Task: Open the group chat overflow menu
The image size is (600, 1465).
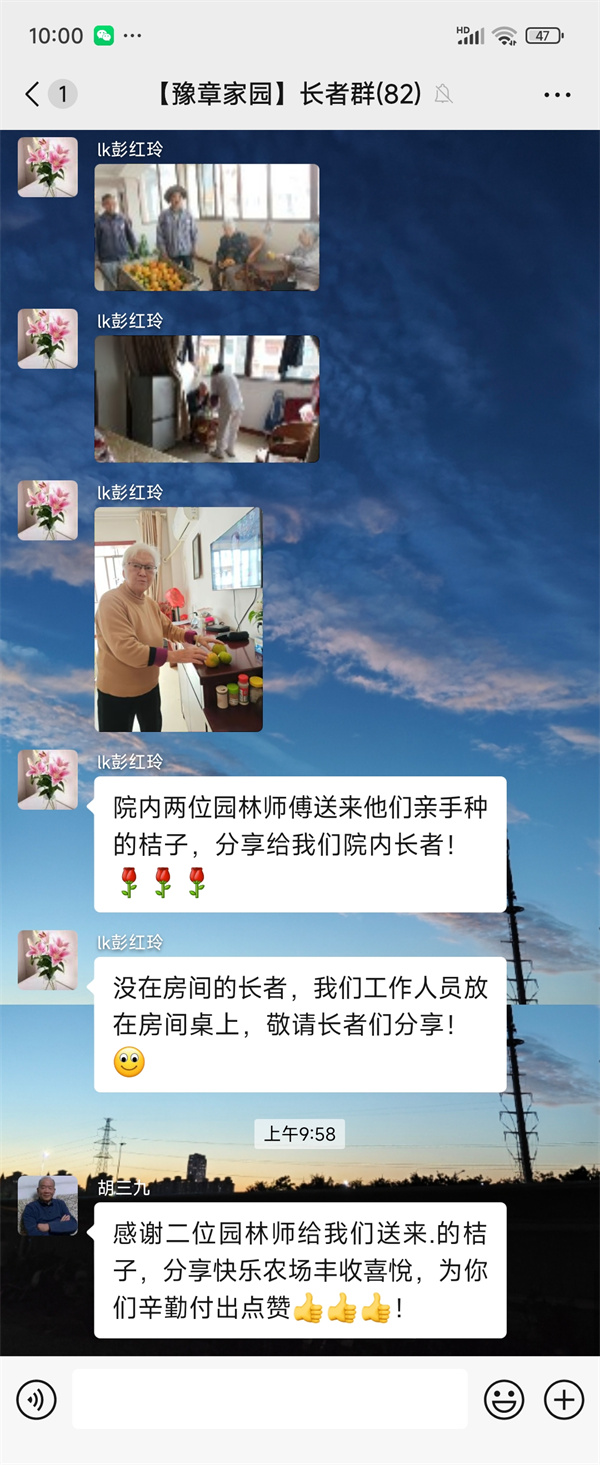Action: (x=557, y=94)
